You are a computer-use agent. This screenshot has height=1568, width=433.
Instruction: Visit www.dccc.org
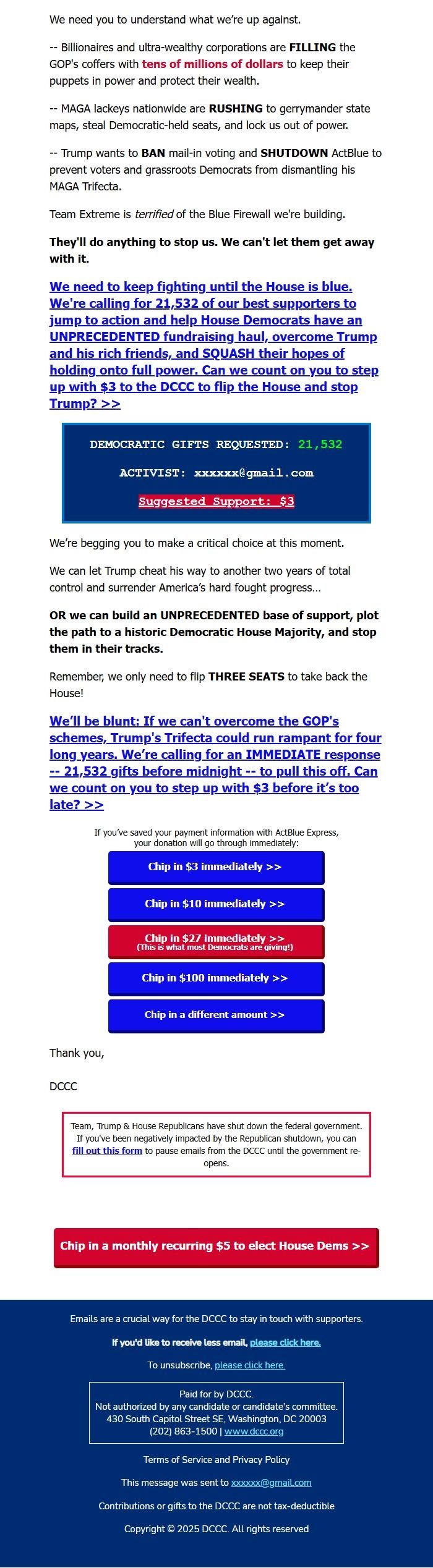click(x=254, y=1431)
